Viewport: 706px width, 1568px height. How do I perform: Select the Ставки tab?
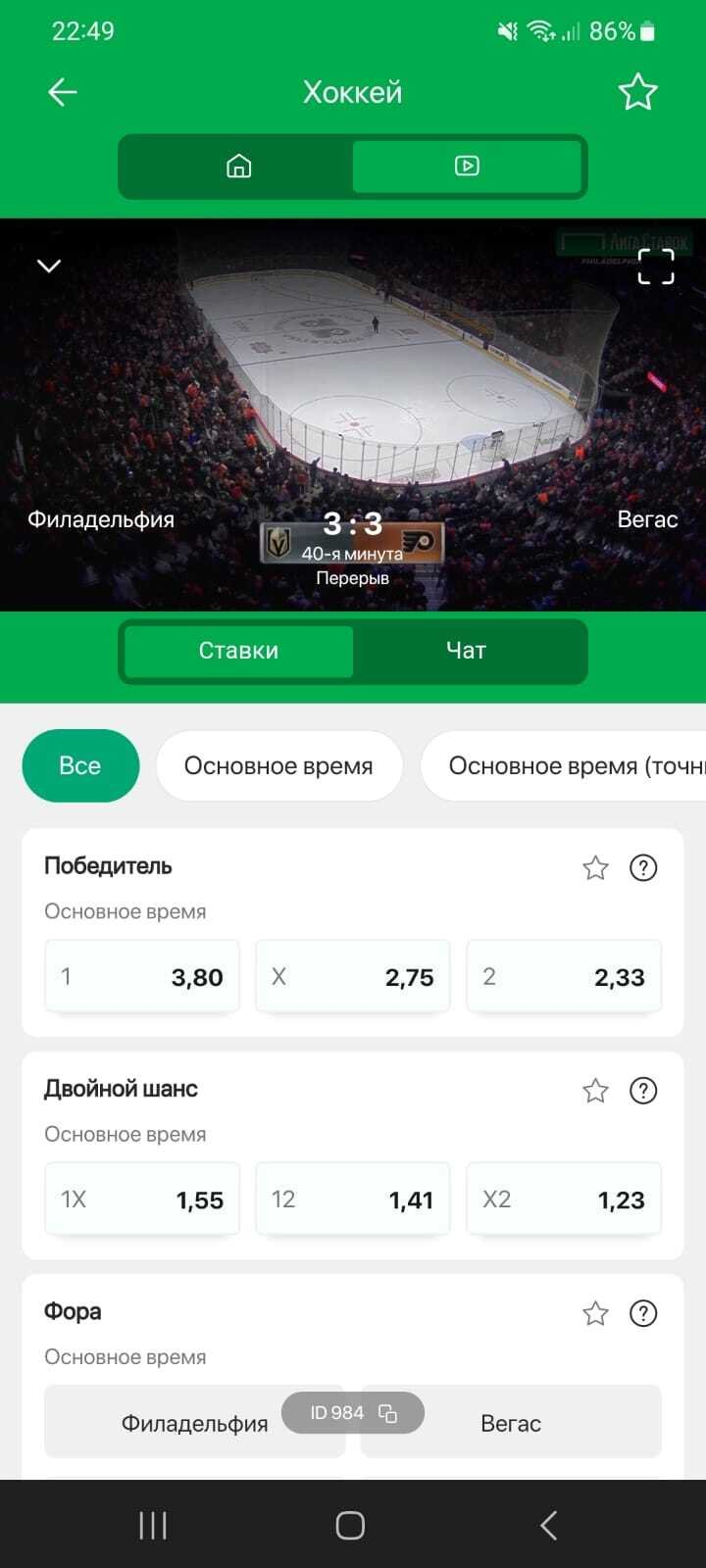238,651
